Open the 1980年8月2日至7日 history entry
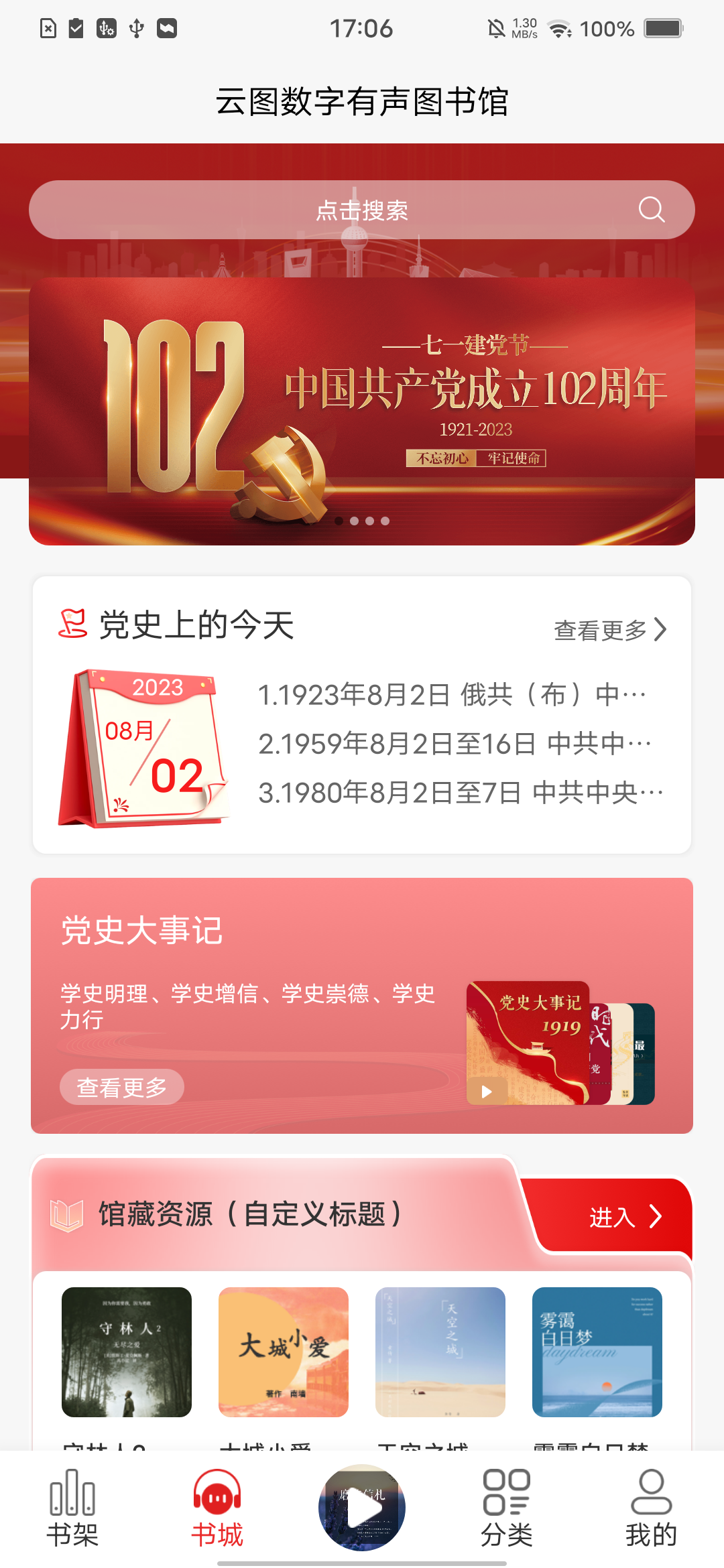This screenshot has width=724, height=1568. point(461,793)
